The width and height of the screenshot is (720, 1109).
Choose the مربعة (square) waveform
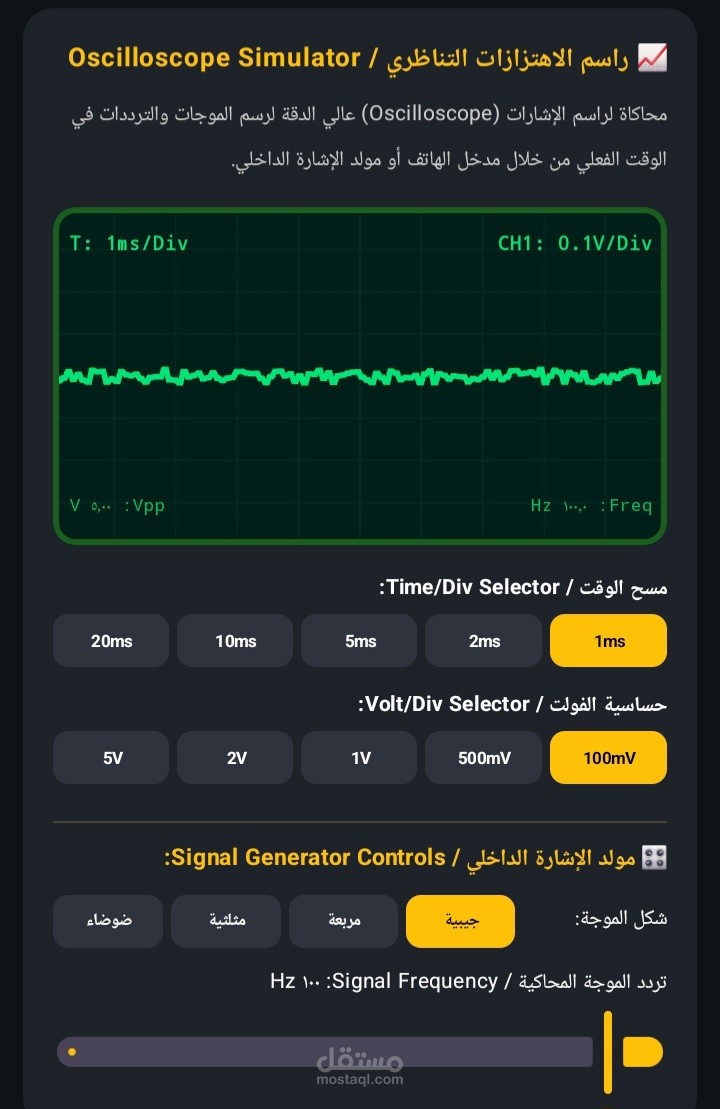point(344,921)
